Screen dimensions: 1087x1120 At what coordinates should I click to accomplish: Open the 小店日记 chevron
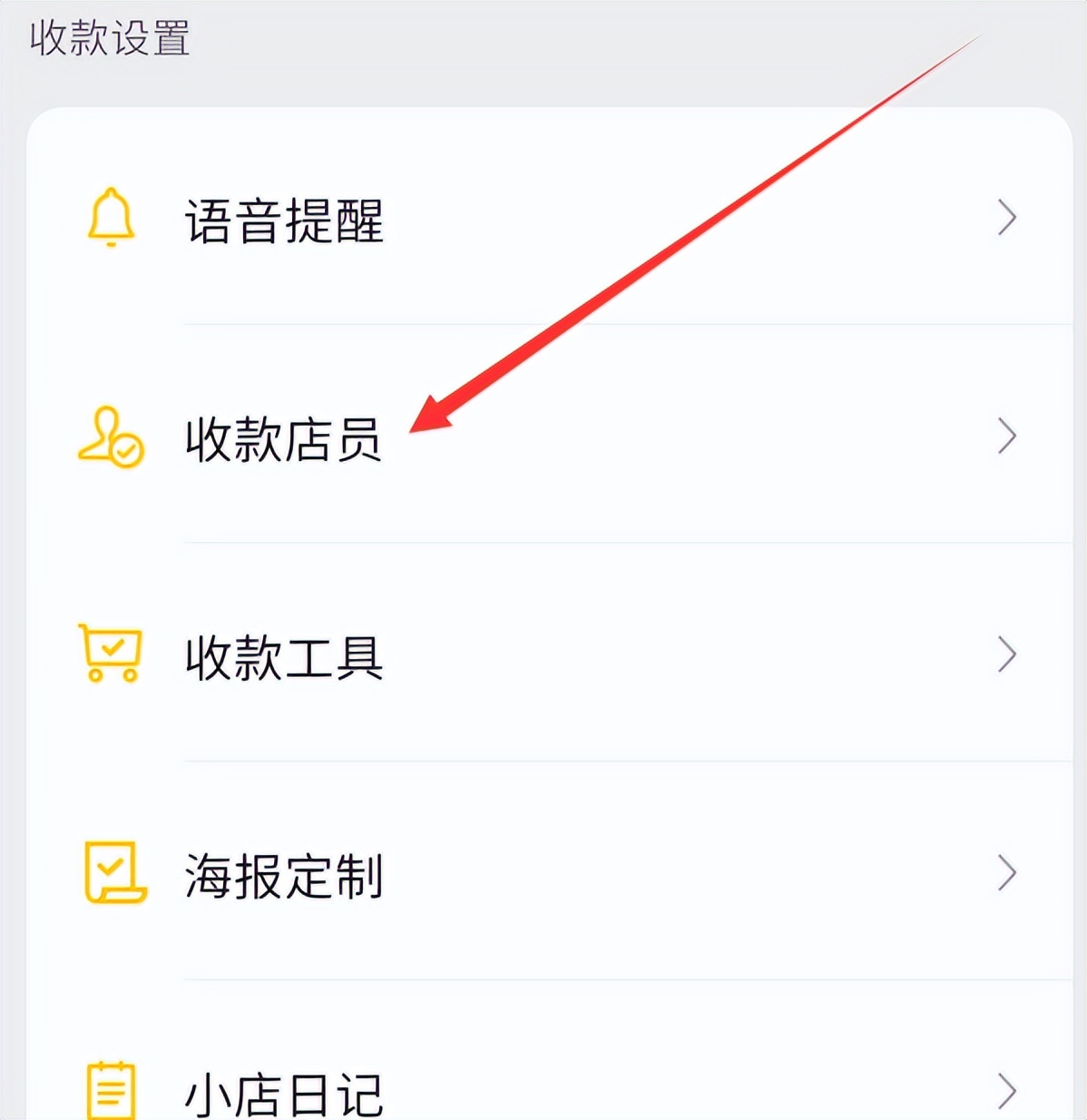click(x=1007, y=1089)
